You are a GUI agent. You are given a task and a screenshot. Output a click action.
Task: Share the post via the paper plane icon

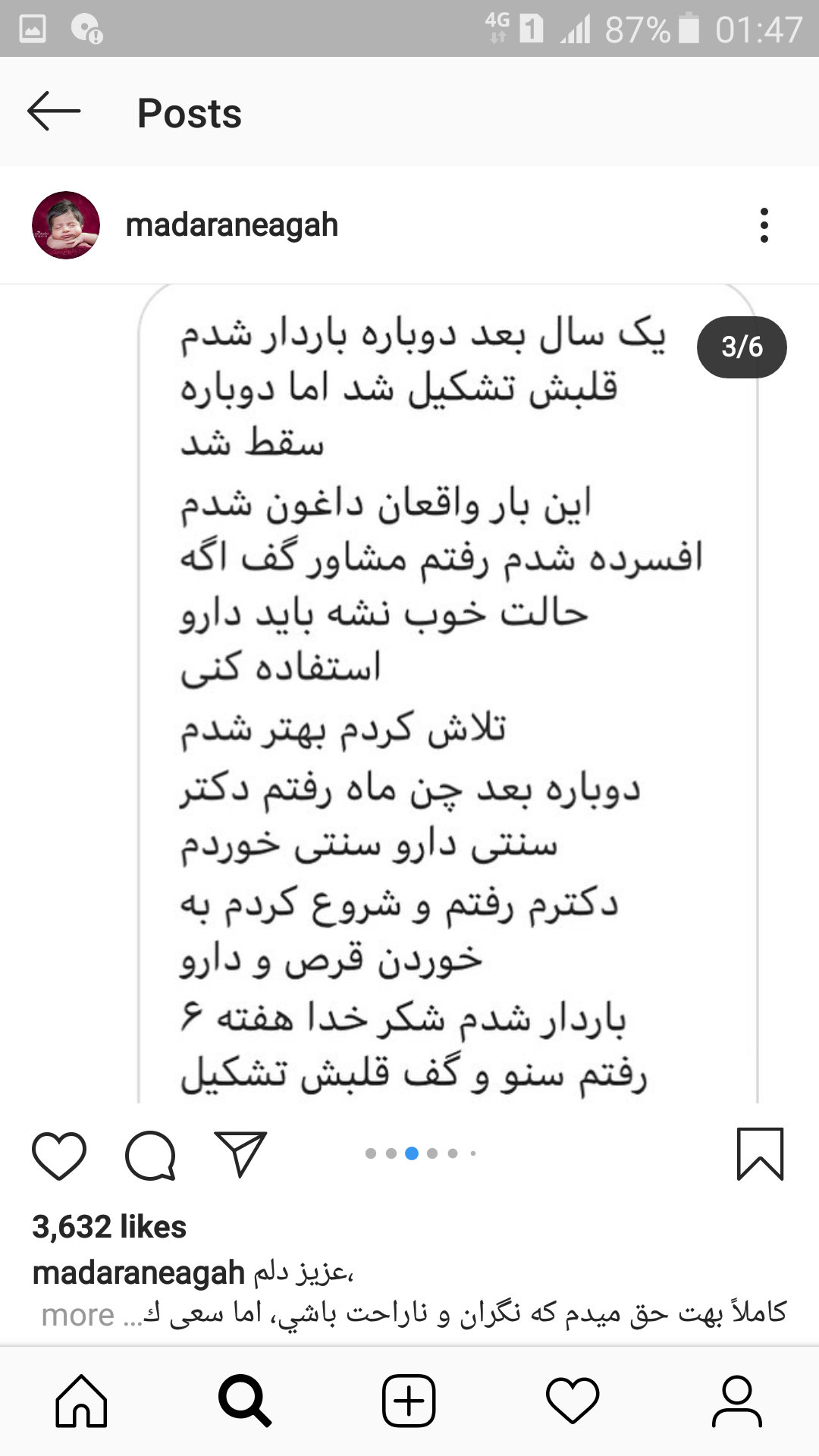(x=240, y=1154)
